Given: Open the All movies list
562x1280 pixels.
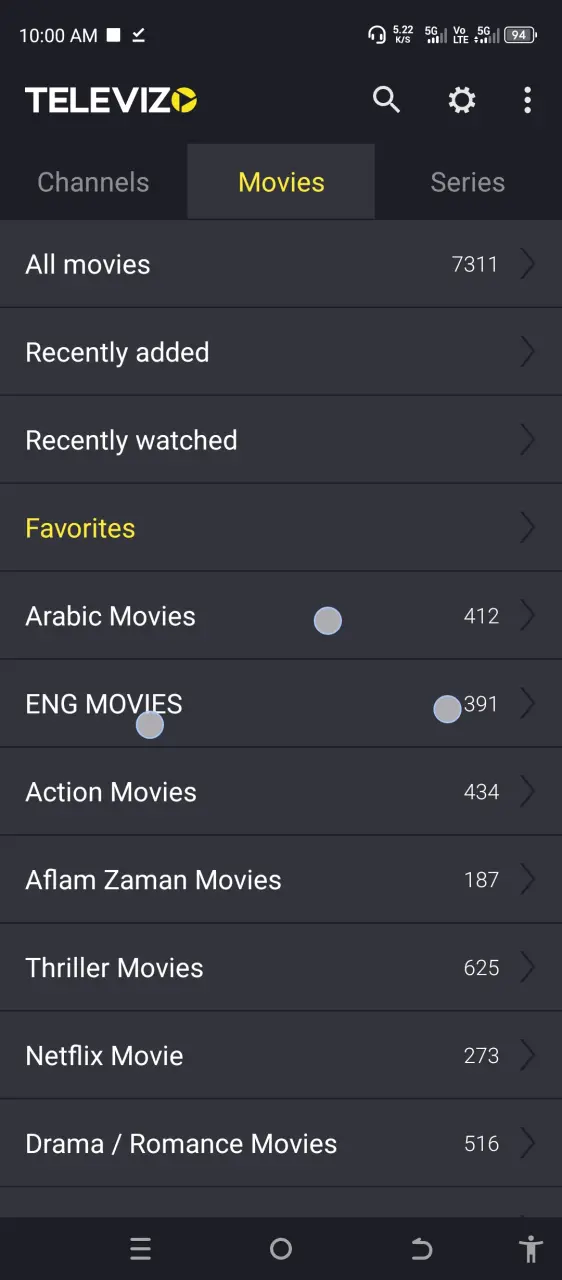Looking at the screenshot, I should coord(281,264).
